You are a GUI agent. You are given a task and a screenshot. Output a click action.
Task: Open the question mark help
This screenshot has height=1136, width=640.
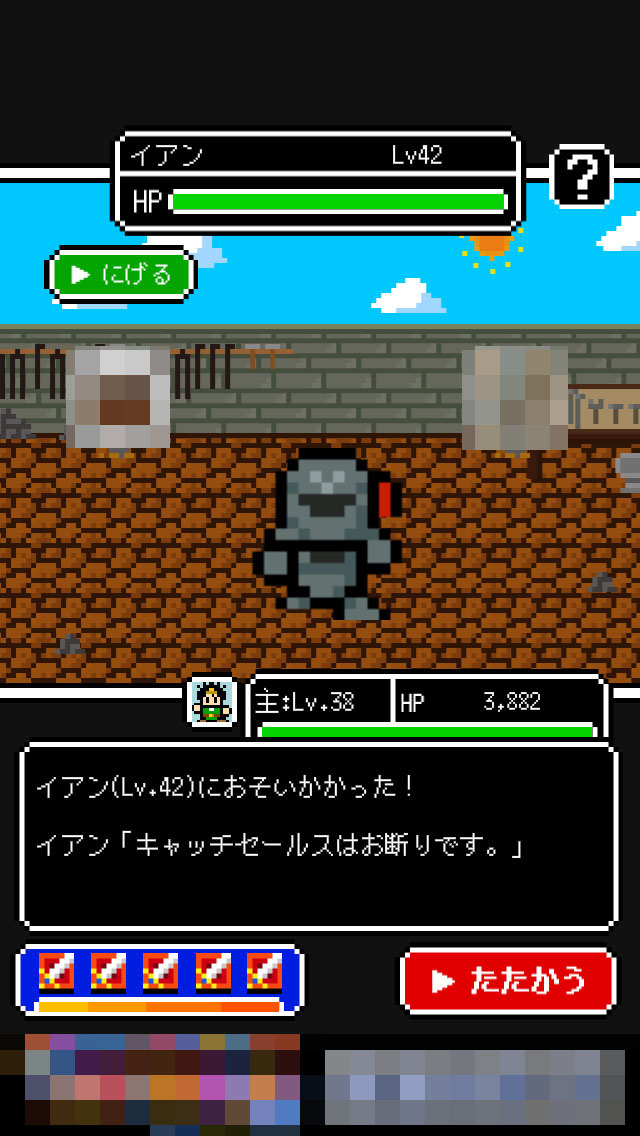pyautogui.click(x=581, y=177)
